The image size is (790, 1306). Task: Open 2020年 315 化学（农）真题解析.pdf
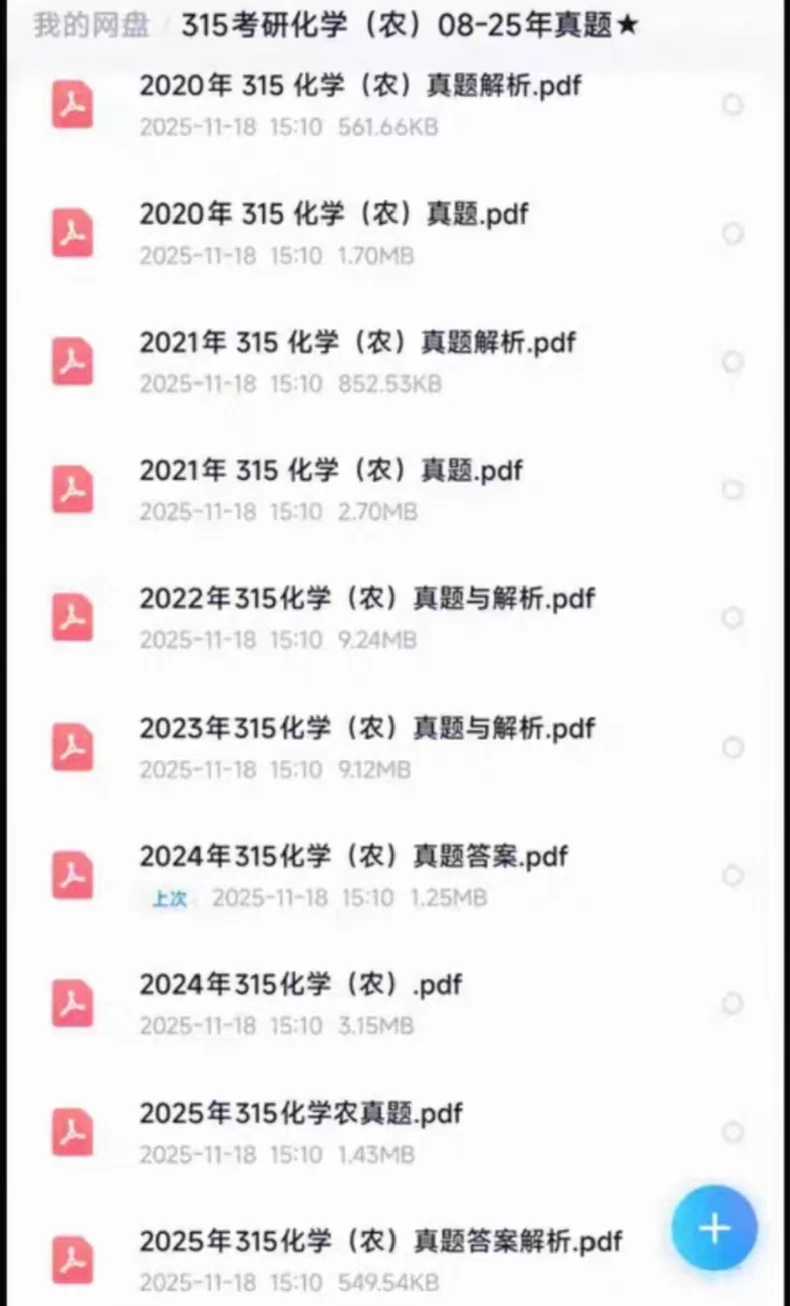pos(360,87)
